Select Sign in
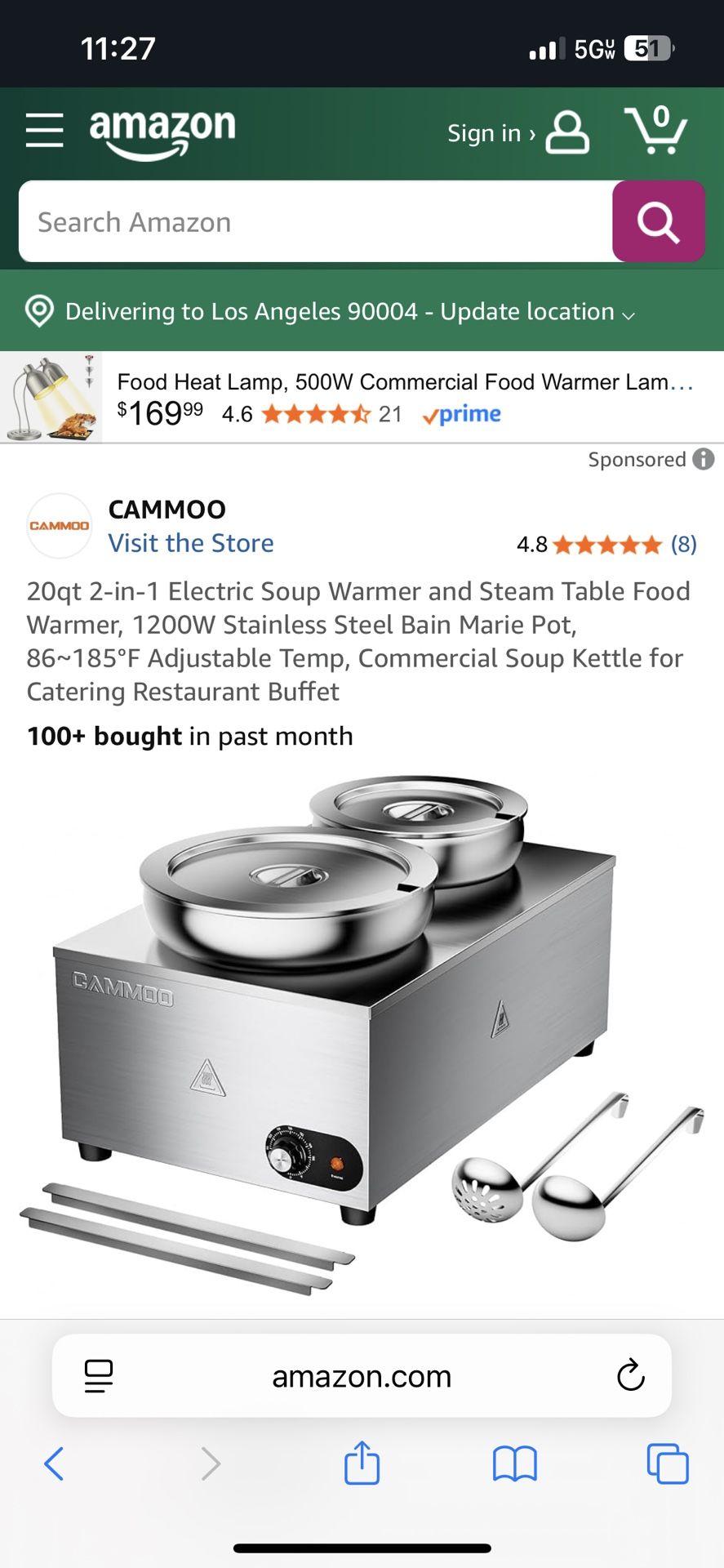 click(x=488, y=132)
